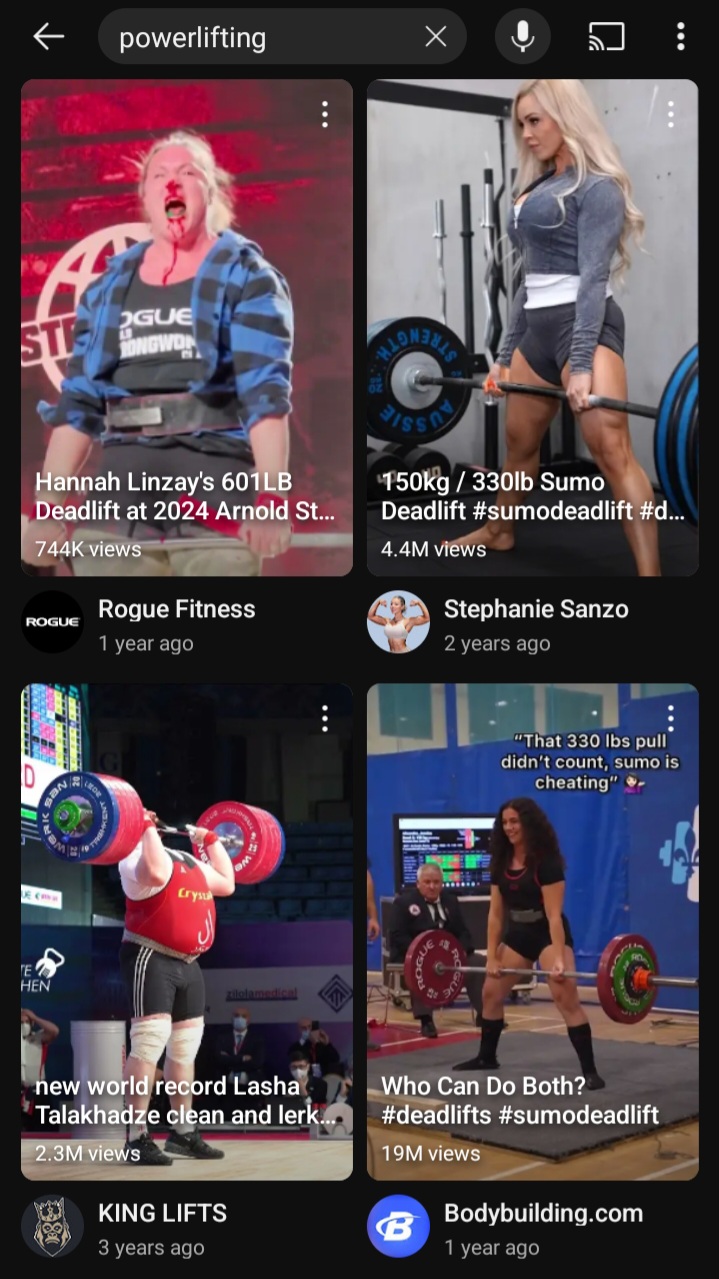Start voice search with the microphone

[x=522, y=37]
